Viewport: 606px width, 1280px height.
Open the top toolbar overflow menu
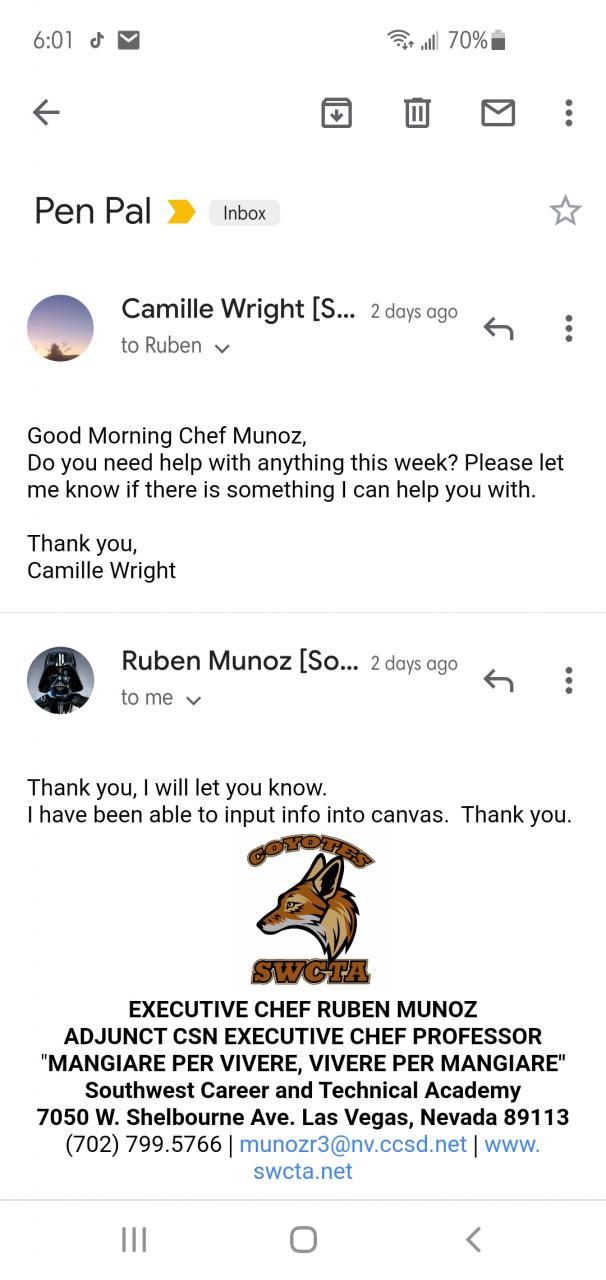pyautogui.click(x=568, y=113)
